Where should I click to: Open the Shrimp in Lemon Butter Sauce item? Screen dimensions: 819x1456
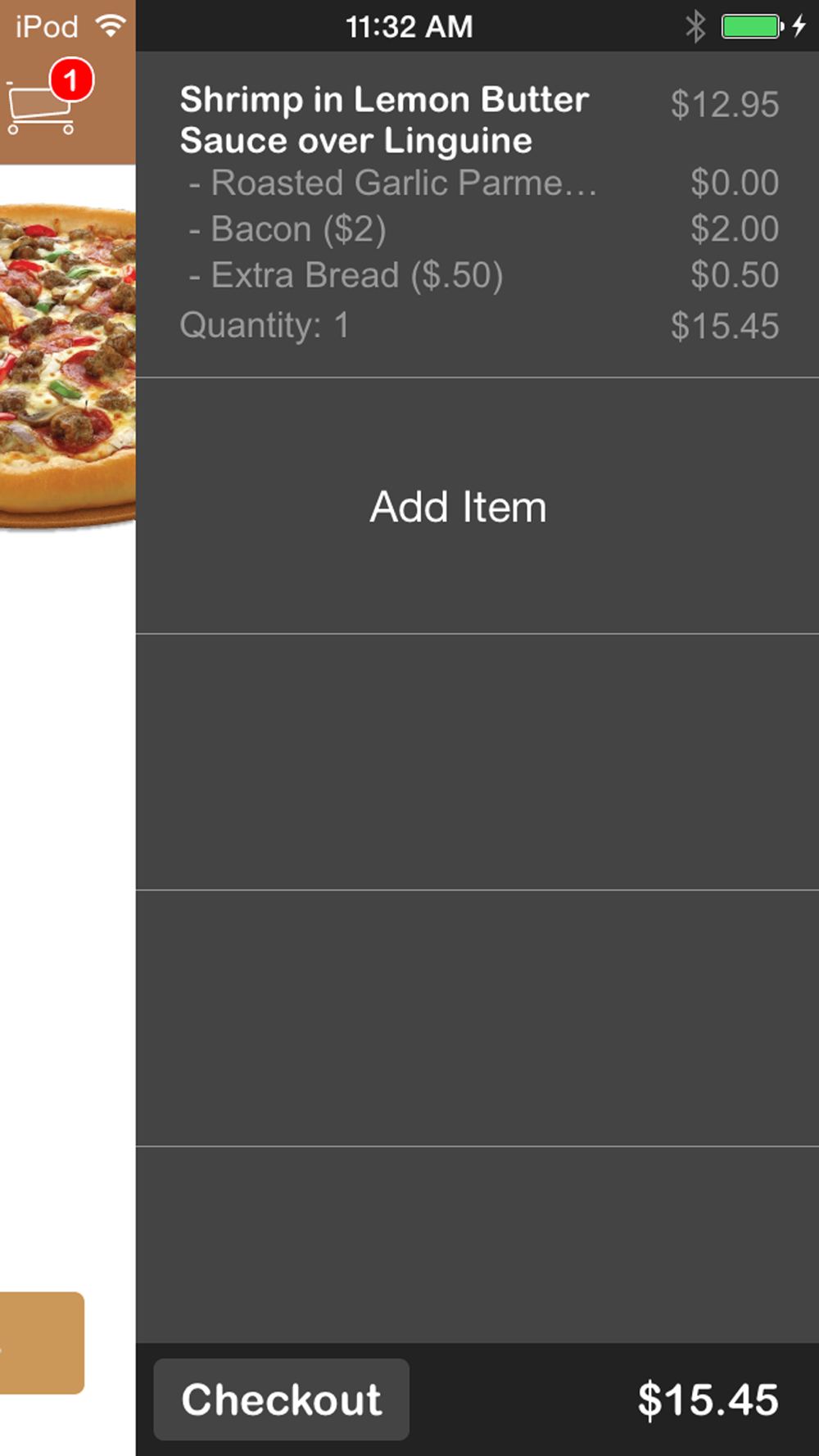[x=477, y=215]
